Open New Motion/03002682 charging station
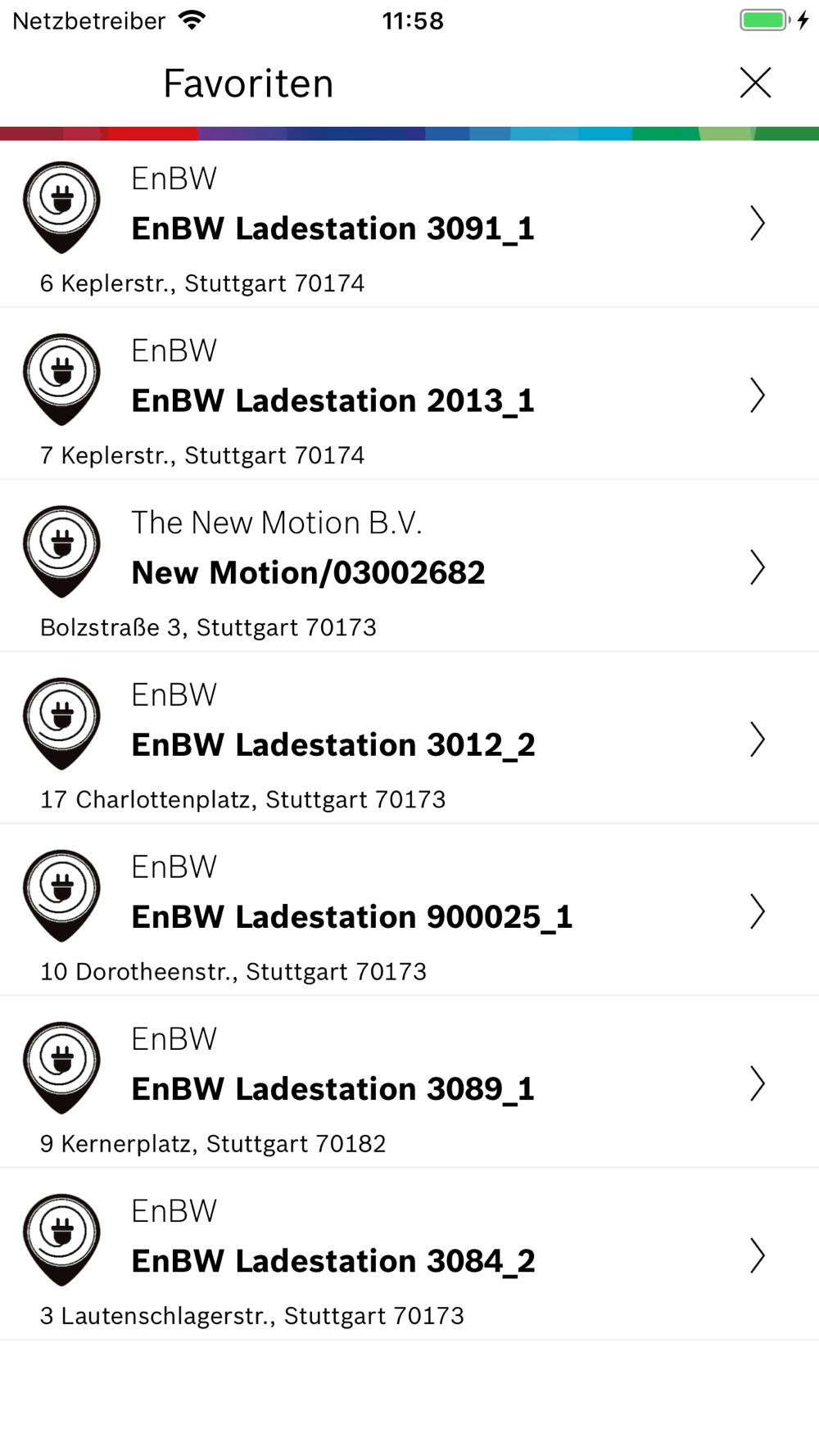The image size is (819, 1456). 409,566
